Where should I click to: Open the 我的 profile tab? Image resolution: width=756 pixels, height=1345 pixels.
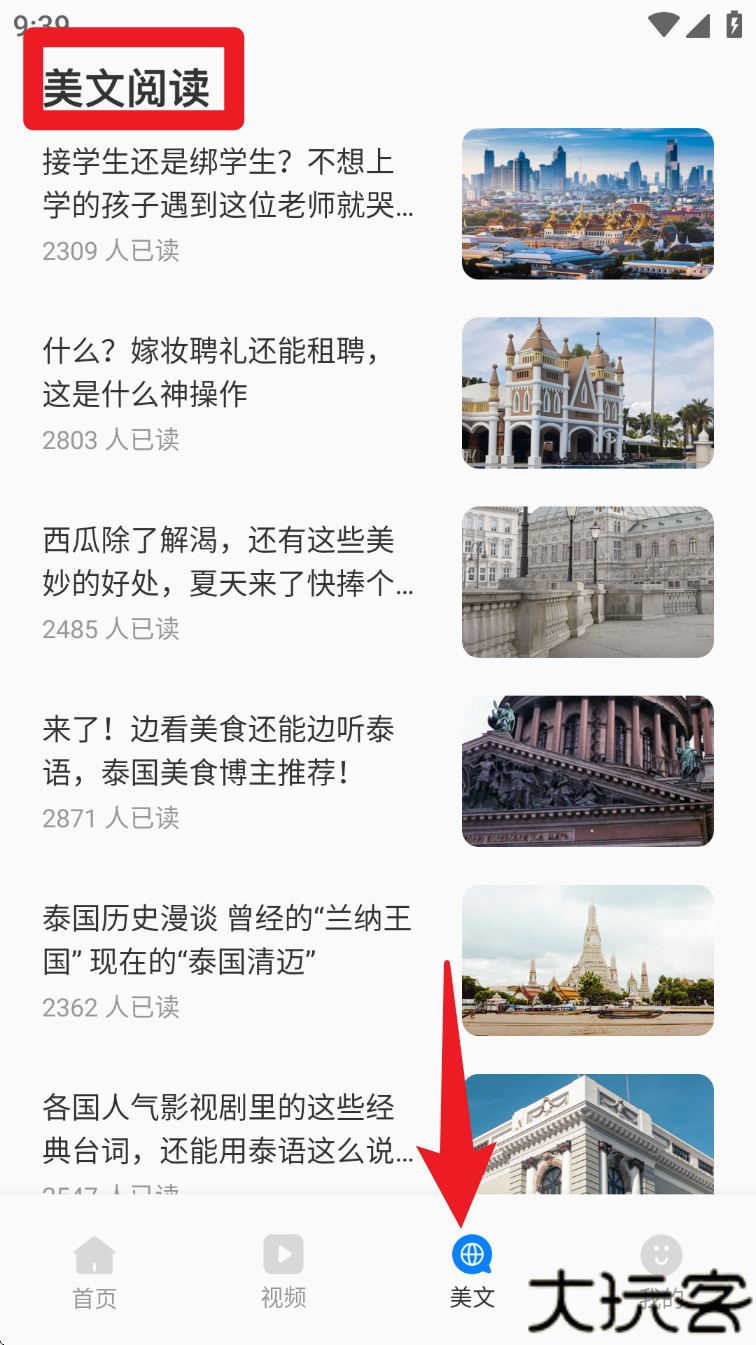click(660, 1271)
